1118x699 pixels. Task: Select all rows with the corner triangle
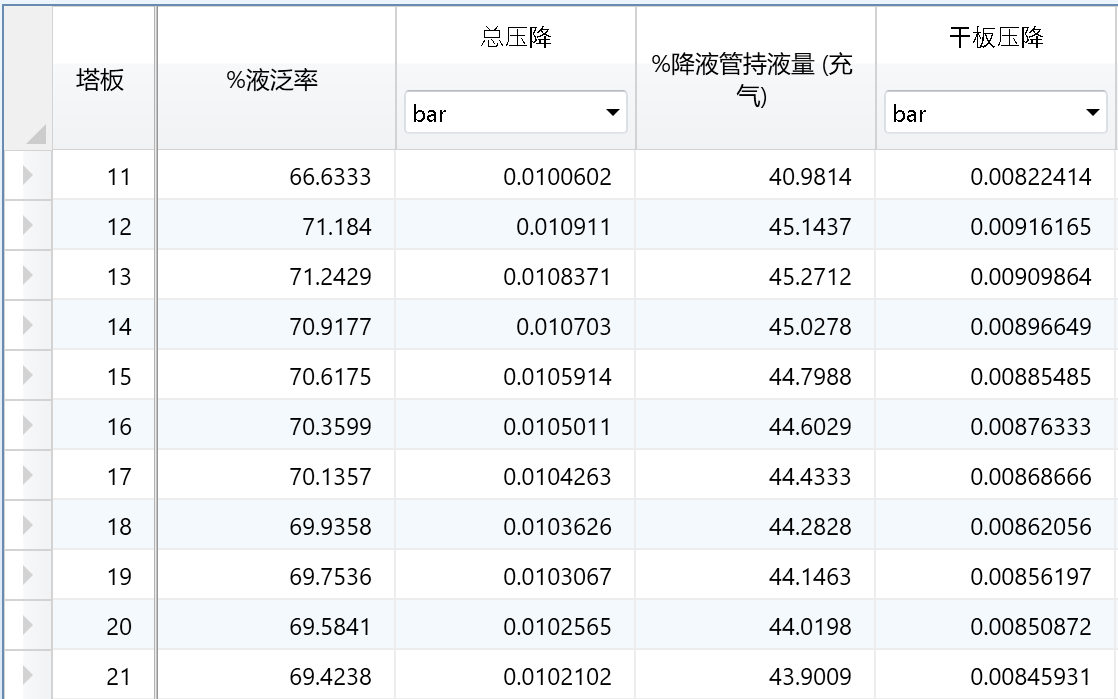pos(36,133)
